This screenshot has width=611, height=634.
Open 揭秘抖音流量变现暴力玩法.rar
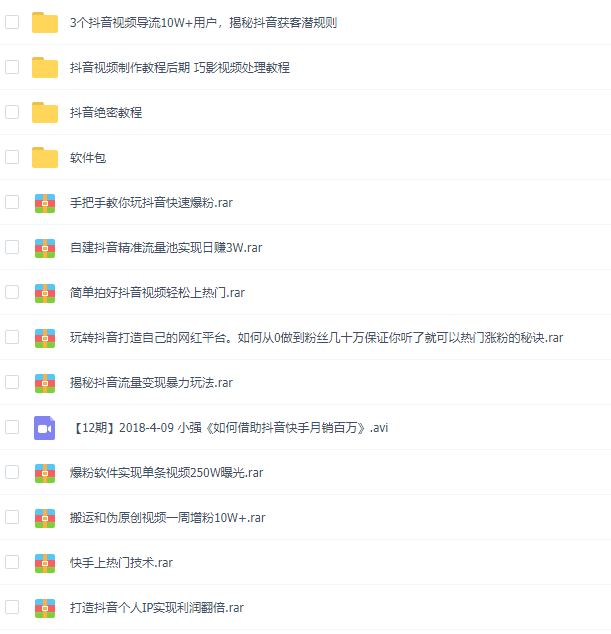pos(151,382)
